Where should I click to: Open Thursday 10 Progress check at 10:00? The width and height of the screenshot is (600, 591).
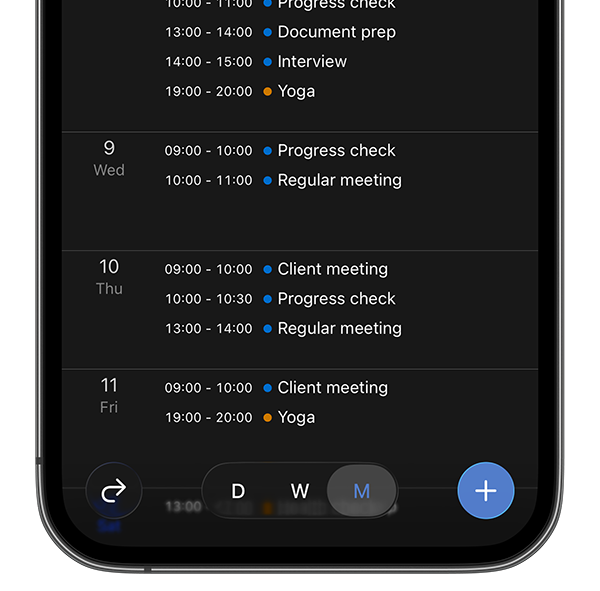point(336,299)
